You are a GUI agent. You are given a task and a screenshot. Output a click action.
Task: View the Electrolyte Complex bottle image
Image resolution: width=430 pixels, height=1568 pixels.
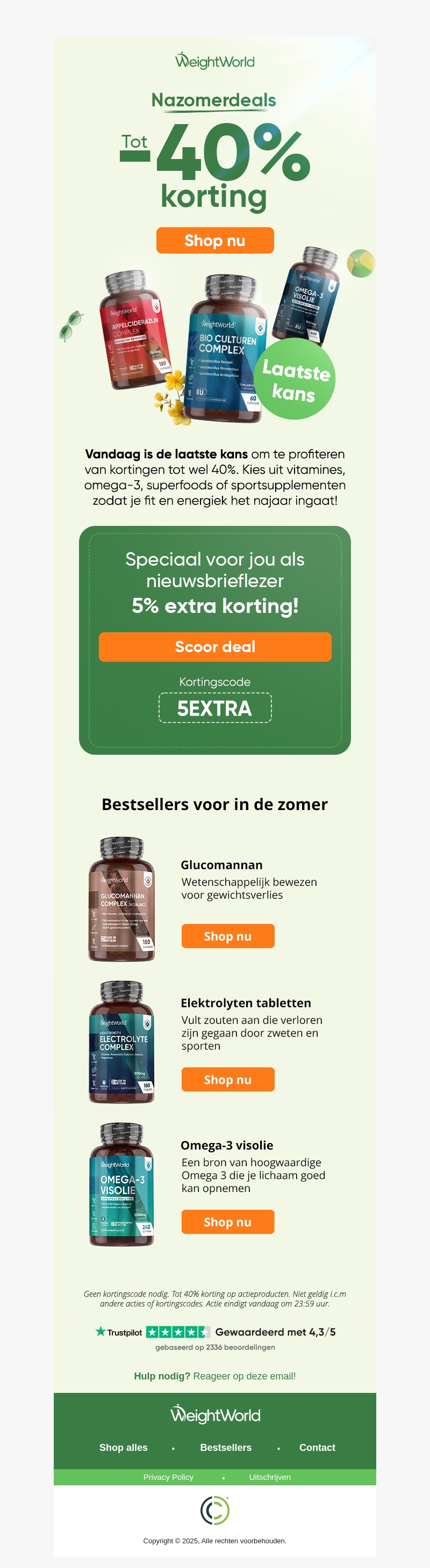click(122, 1042)
